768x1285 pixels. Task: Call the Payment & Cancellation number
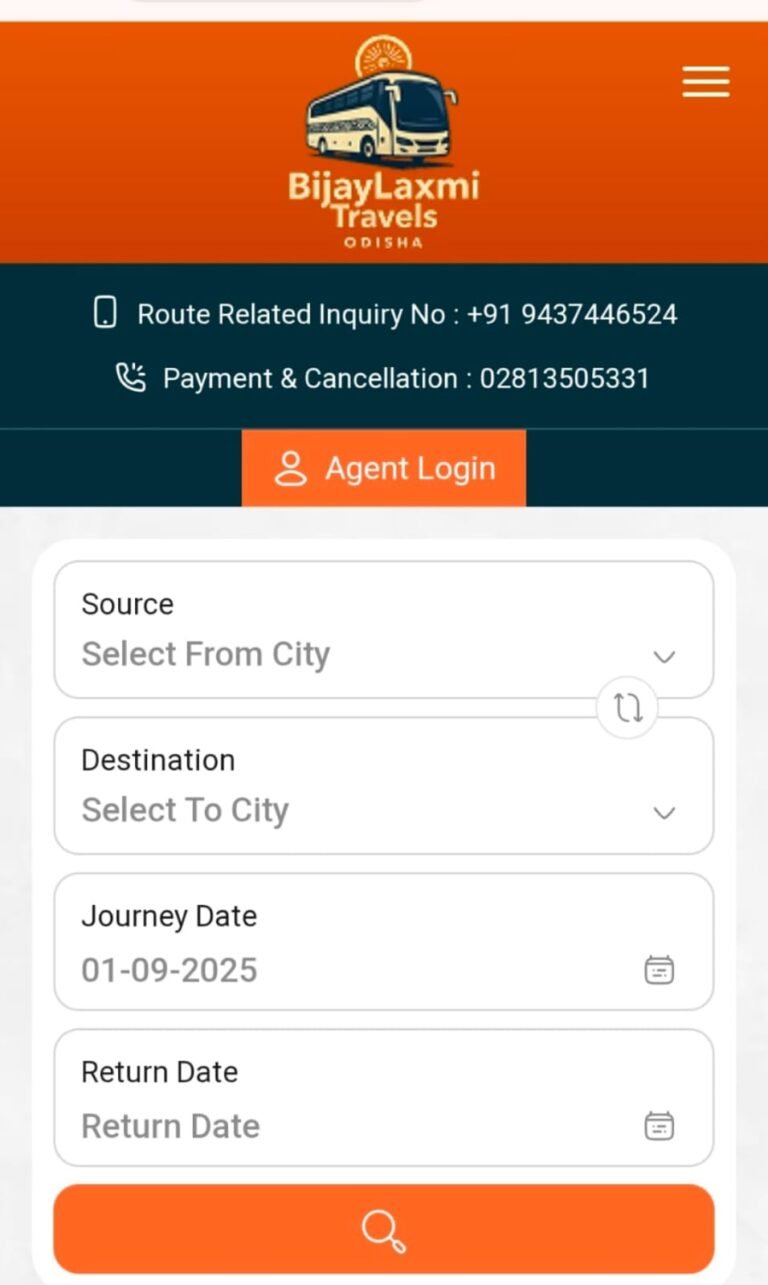564,379
